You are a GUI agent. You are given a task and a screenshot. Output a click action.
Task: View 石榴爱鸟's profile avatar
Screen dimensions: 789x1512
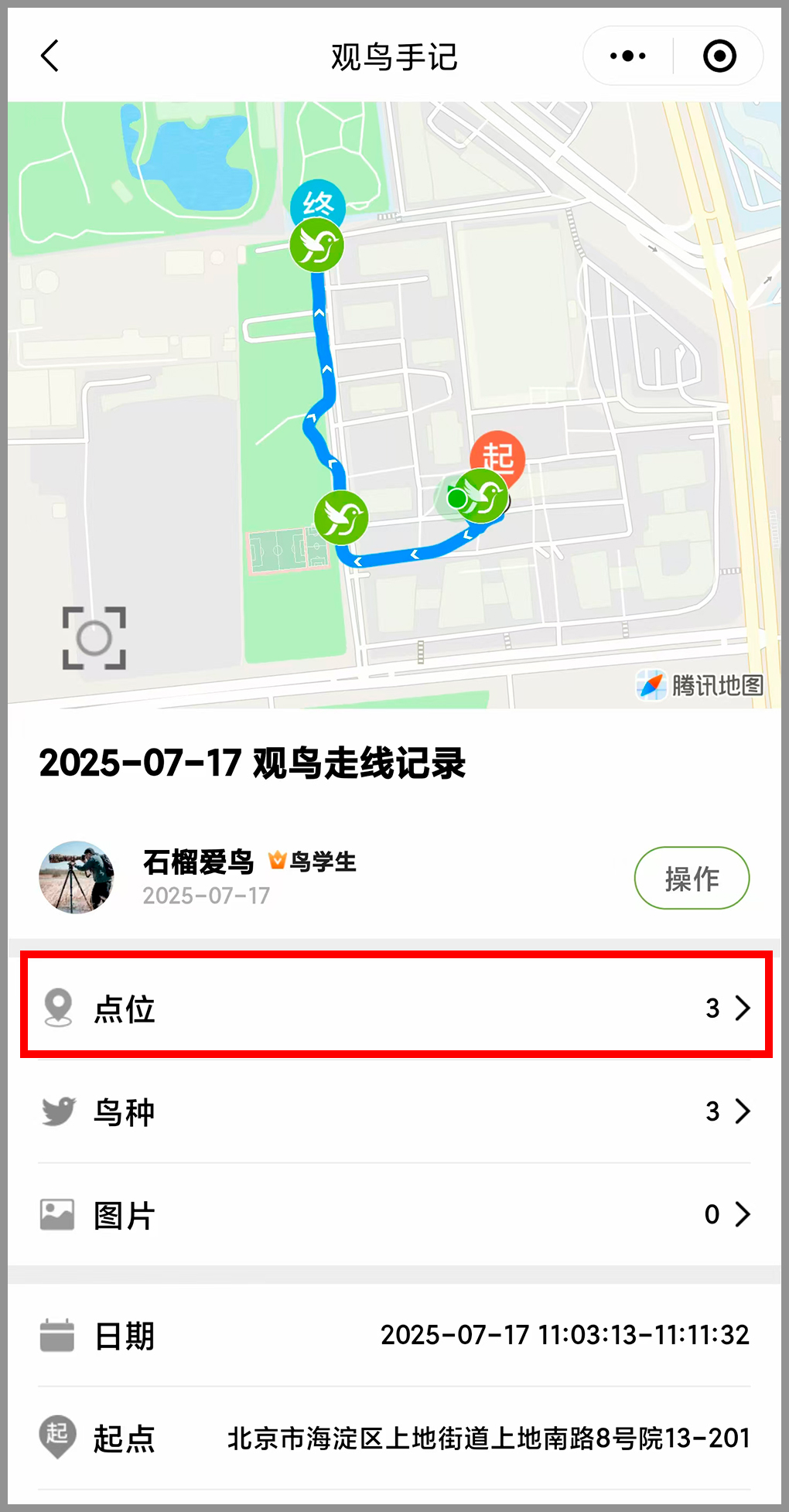pyautogui.click(x=77, y=878)
